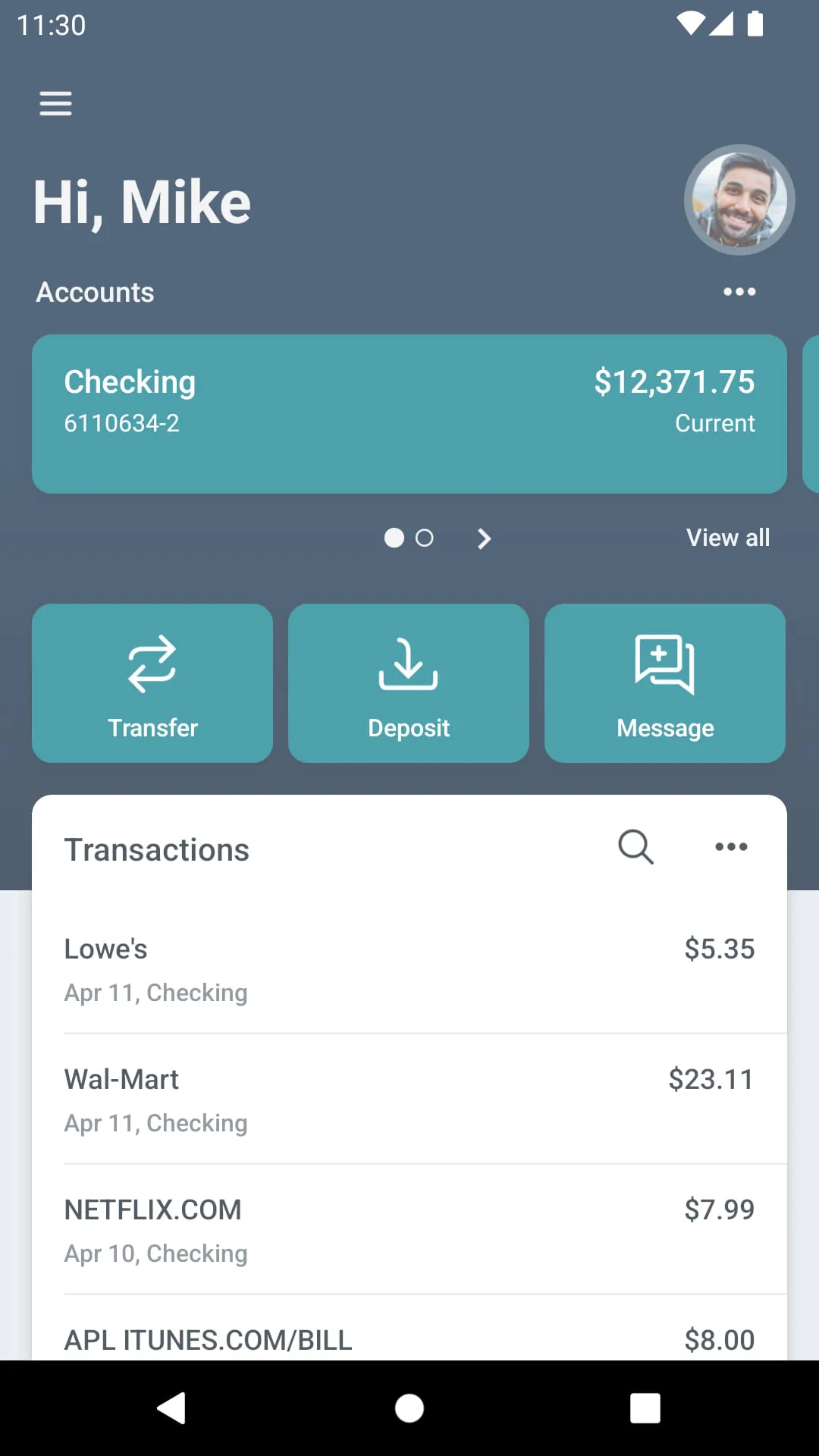The image size is (819, 1456).
Task: Search the transactions list
Action: [635, 847]
